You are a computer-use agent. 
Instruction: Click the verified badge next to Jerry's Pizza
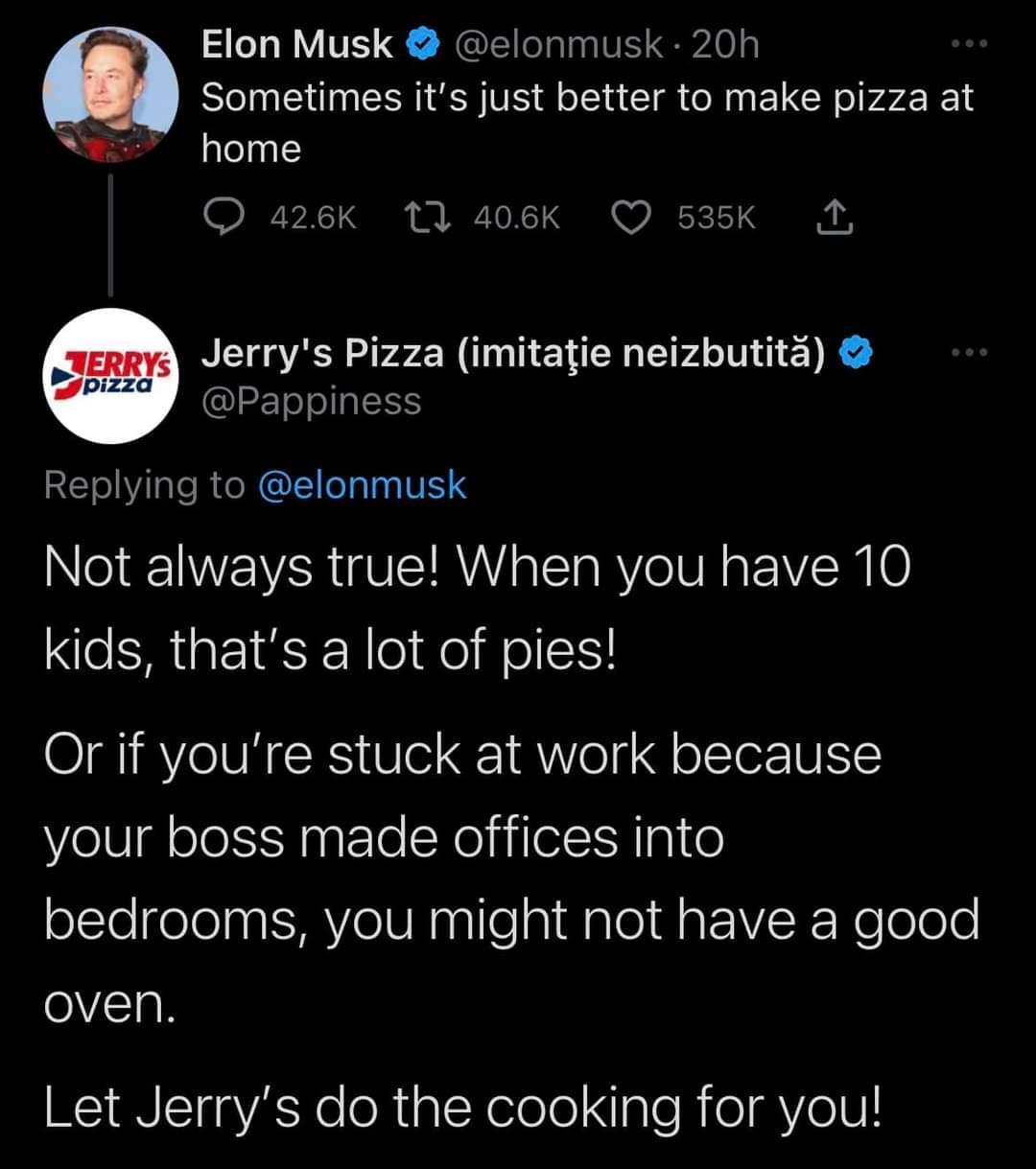[854, 351]
